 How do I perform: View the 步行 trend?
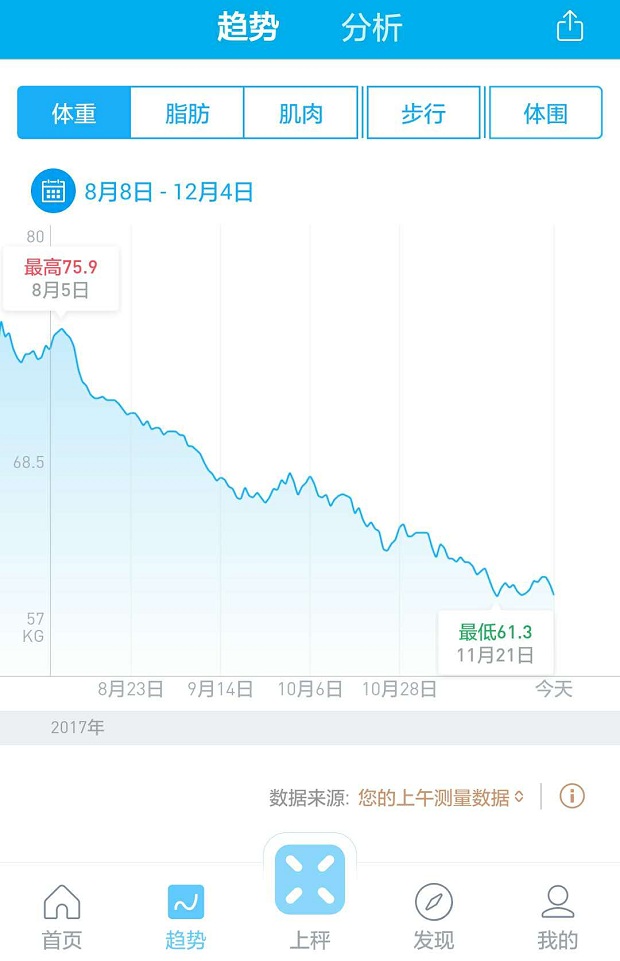(x=423, y=113)
